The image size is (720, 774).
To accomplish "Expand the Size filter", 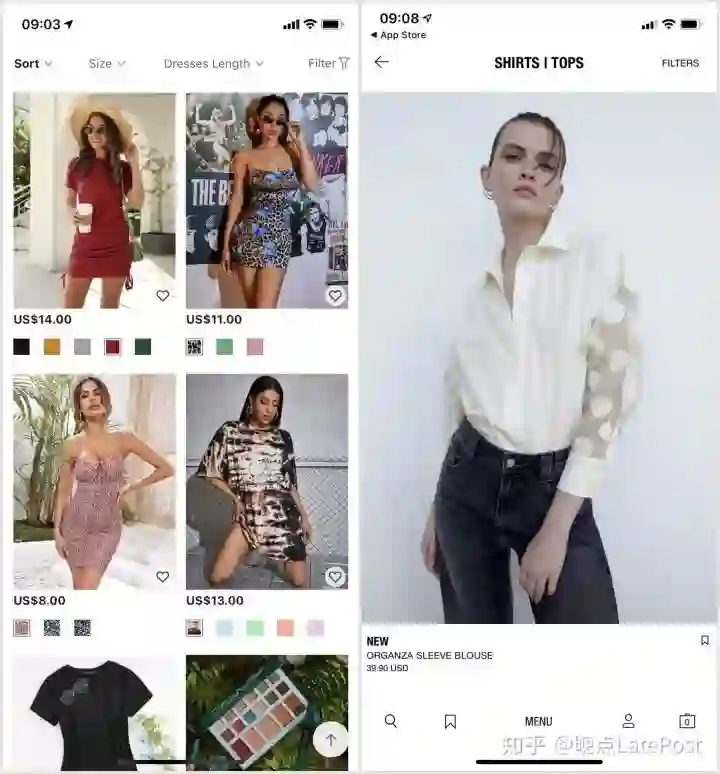I will [106, 63].
